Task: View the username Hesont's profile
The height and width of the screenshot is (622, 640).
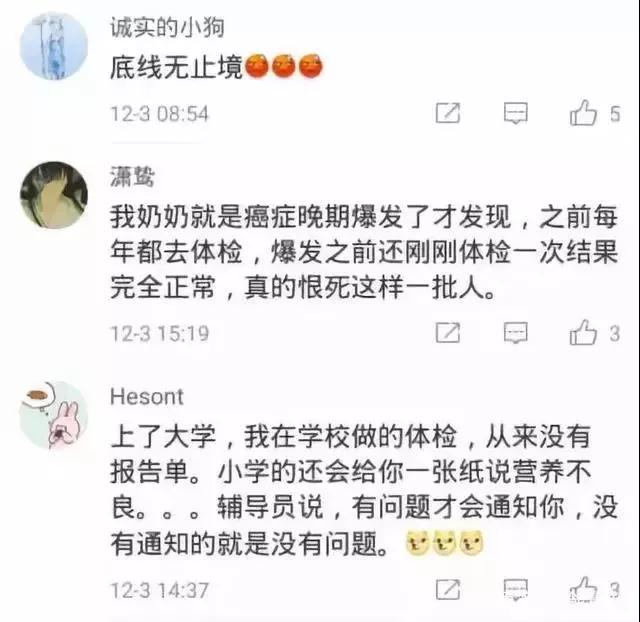Action: 146,397
